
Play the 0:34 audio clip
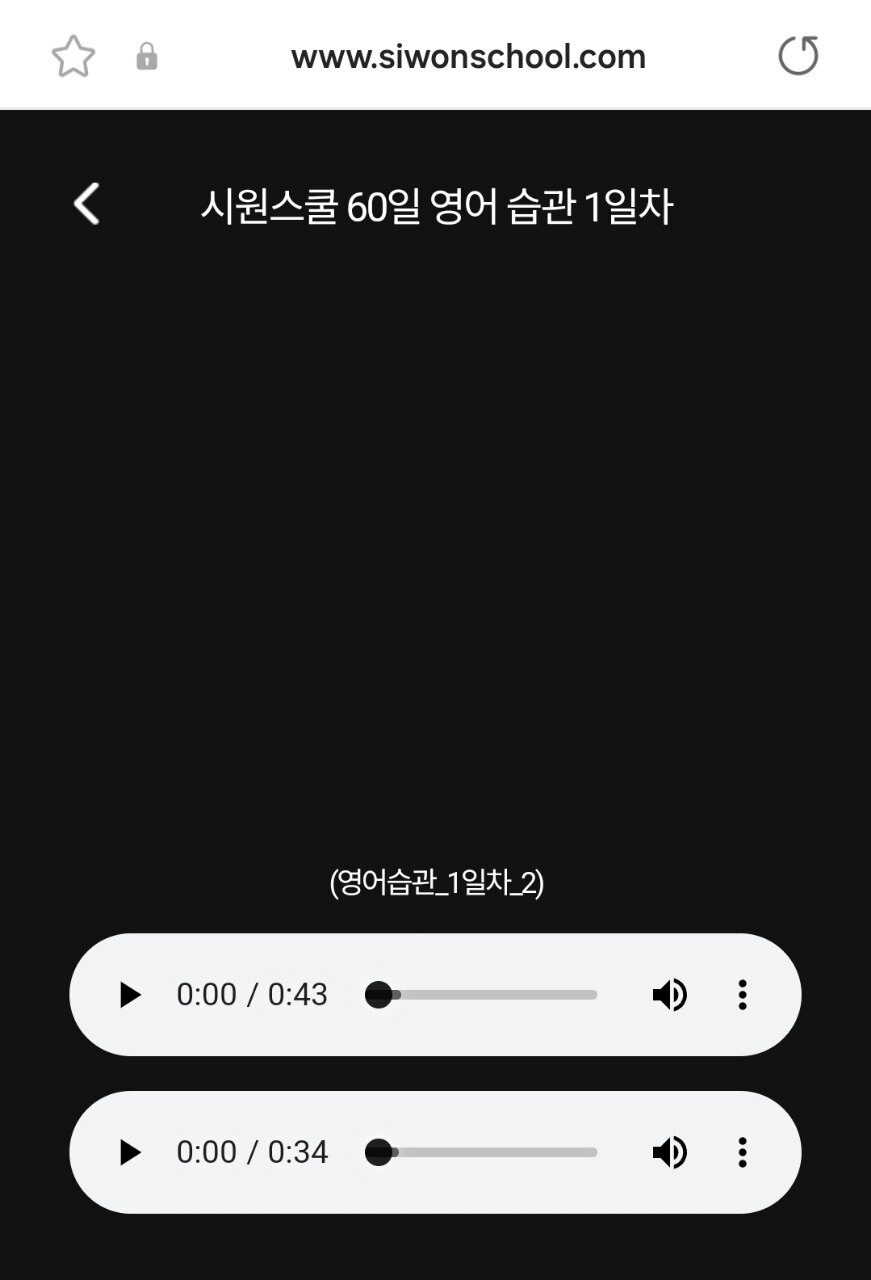(x=130, y=1152)
